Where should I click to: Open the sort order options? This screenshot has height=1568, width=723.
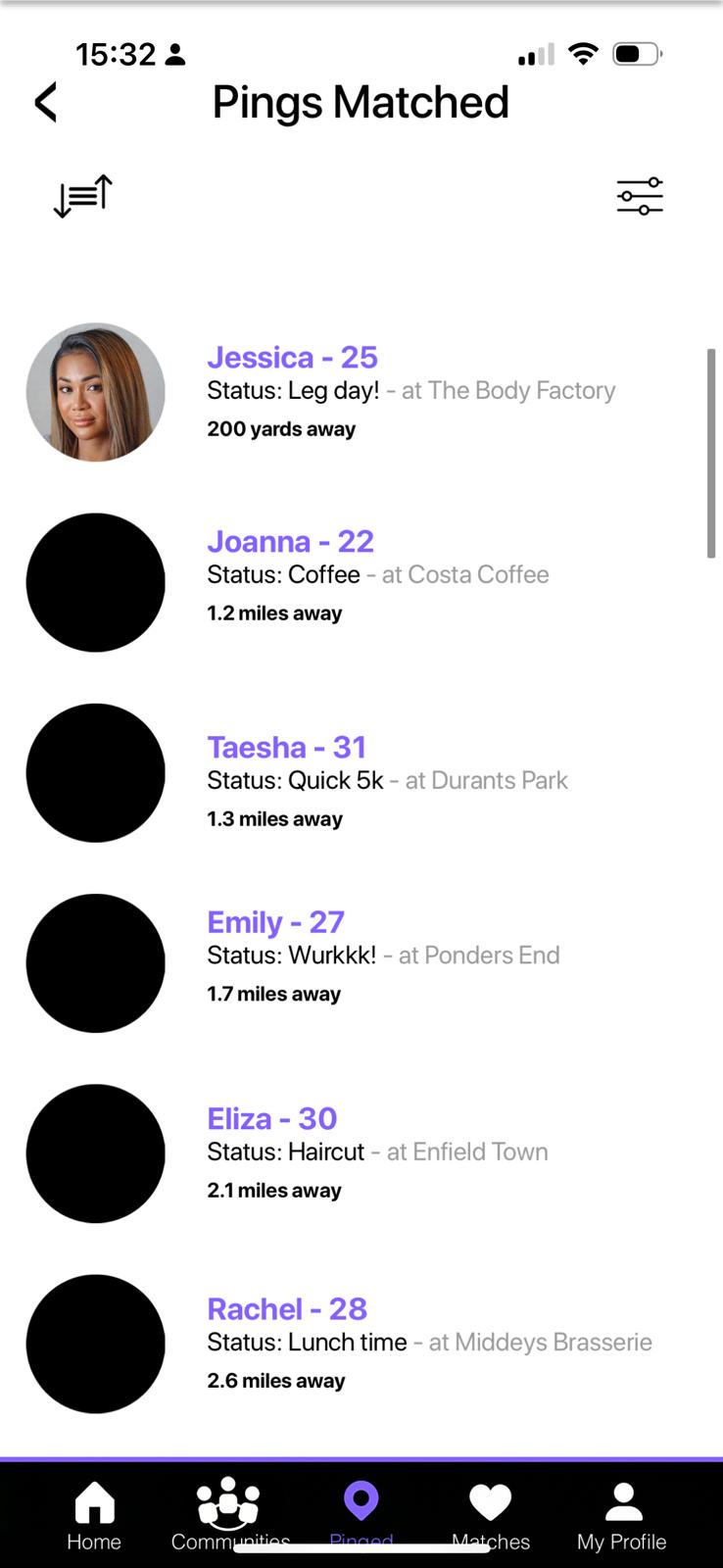tap(83, 196)
